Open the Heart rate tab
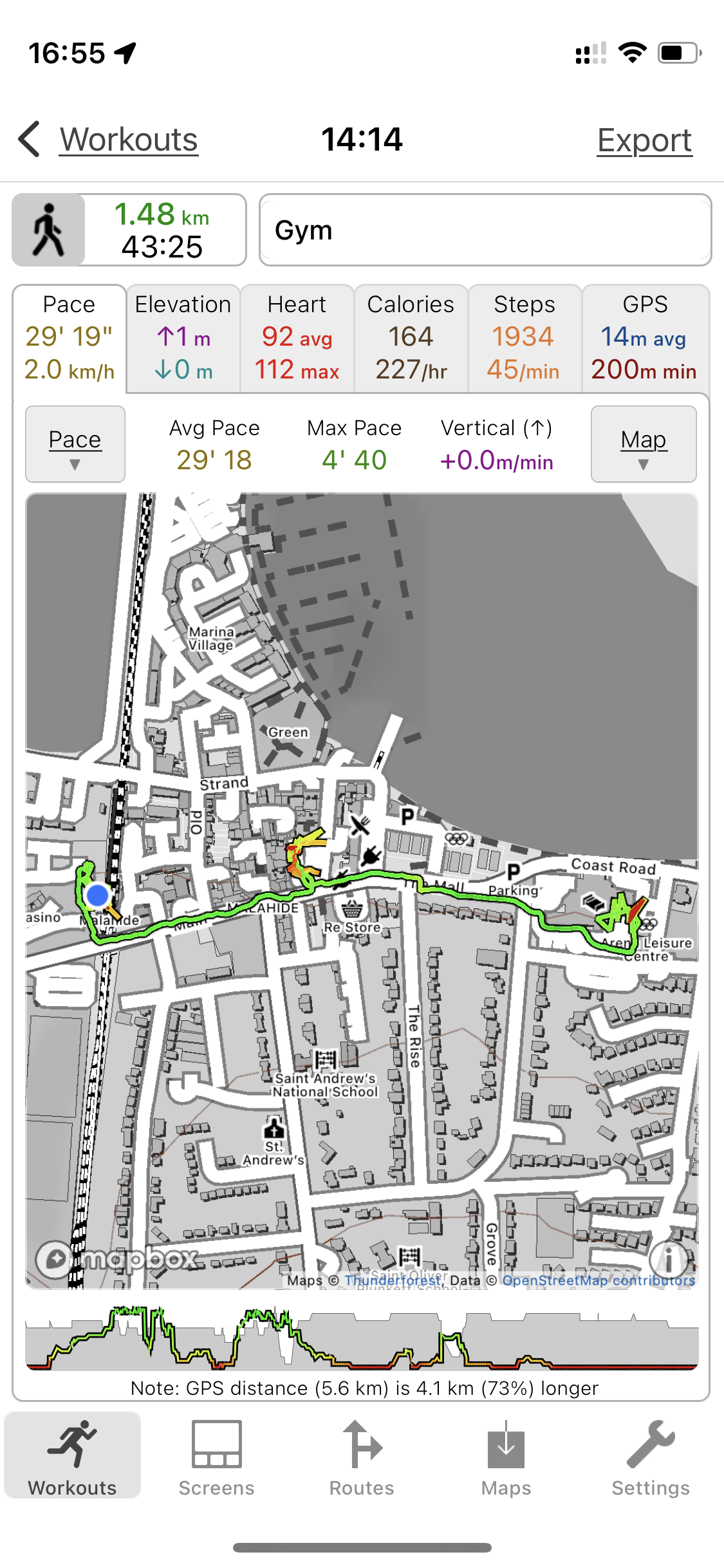 pyautogui.click(x=297, y=338)
